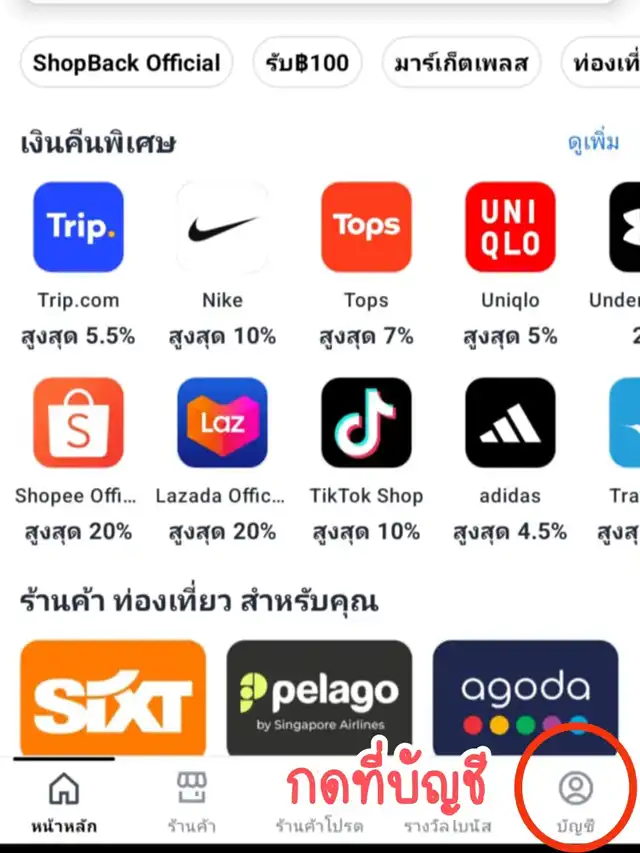The width and height of the screenshot is (640, 853).
Task: Select the มาร์เก็ตเพลส chip
Action: (x=460, y=63)
